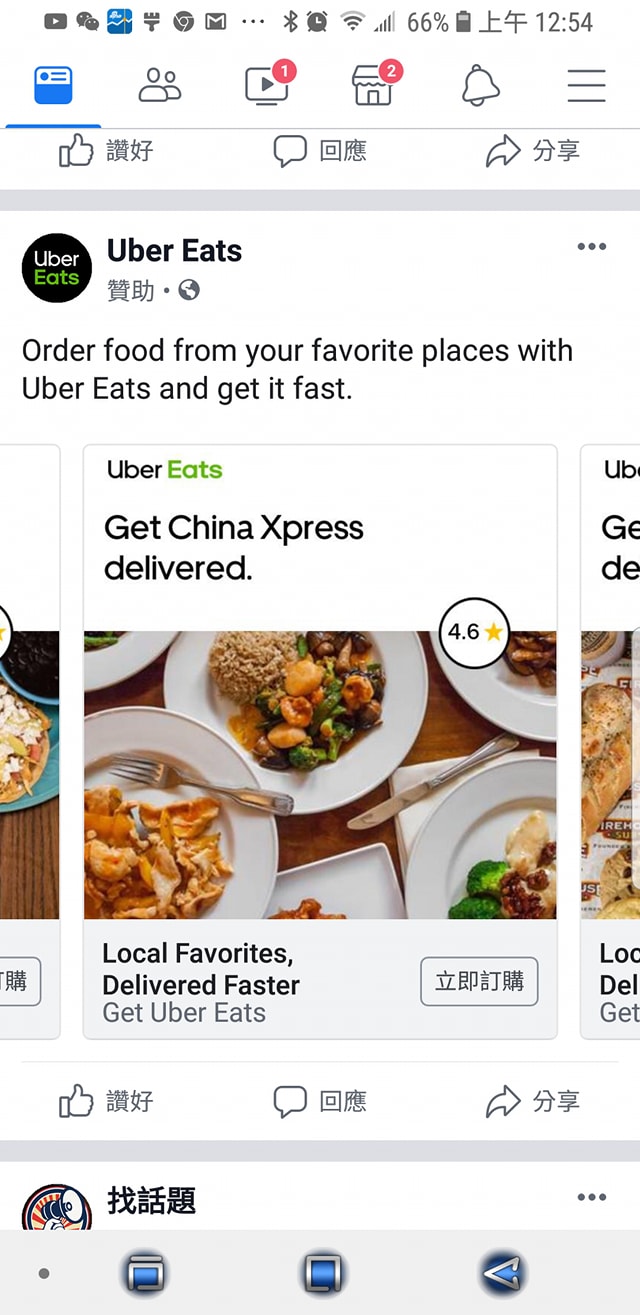Share the Uber Eats post
640x1315 pixels.
[x=532, y=1101]
